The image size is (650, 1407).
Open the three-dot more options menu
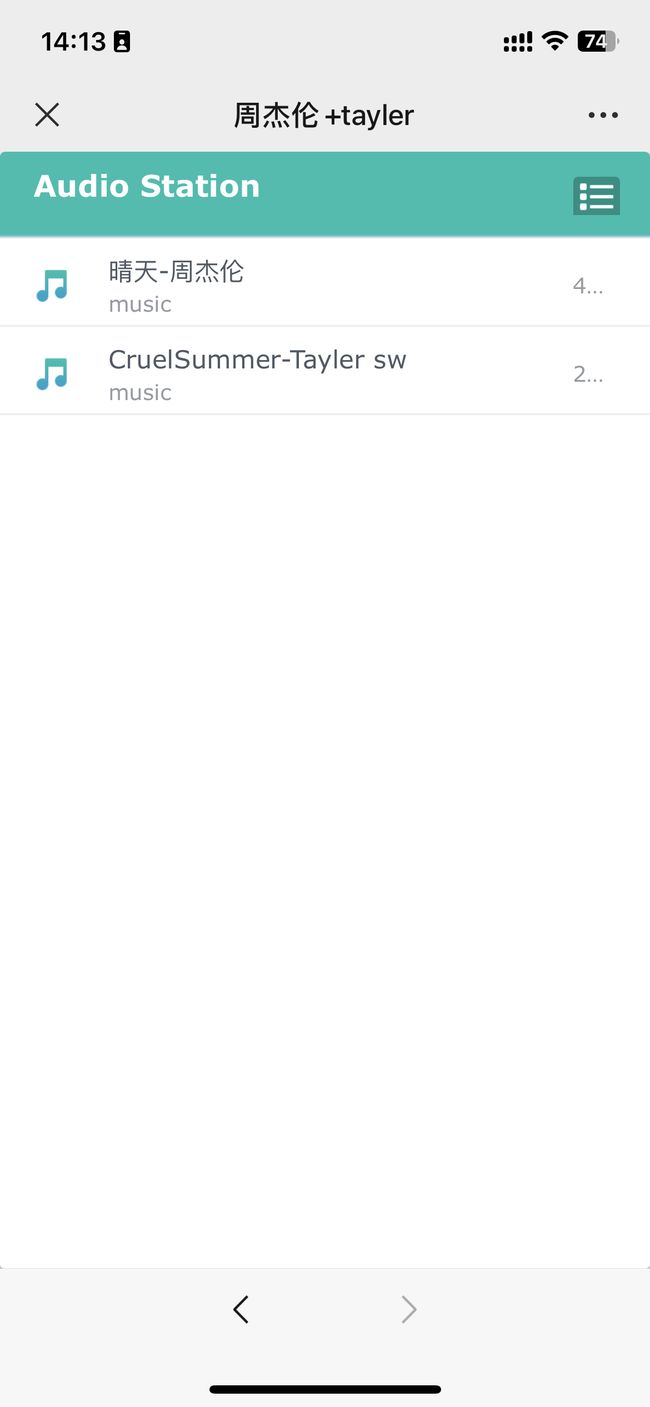(603, 115)
